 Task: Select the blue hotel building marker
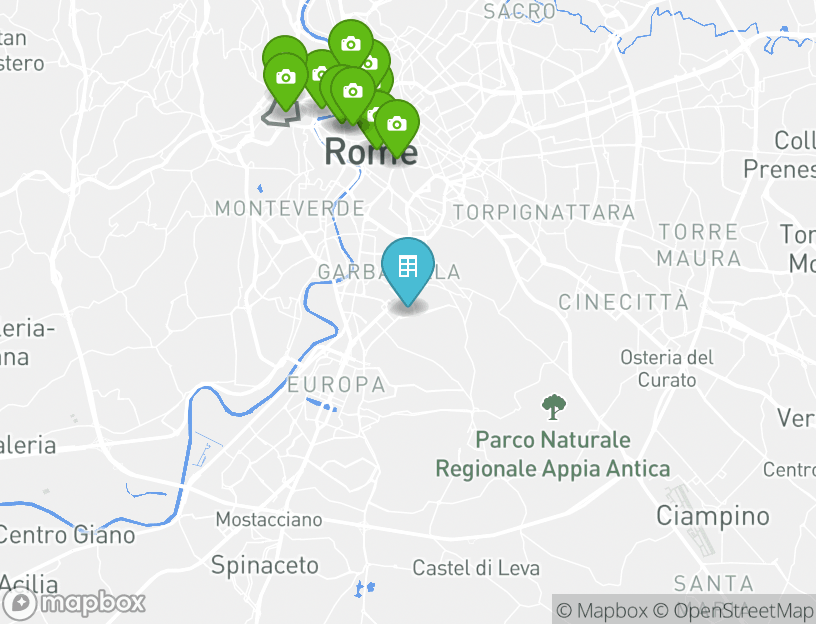click(x=408, y=267)
